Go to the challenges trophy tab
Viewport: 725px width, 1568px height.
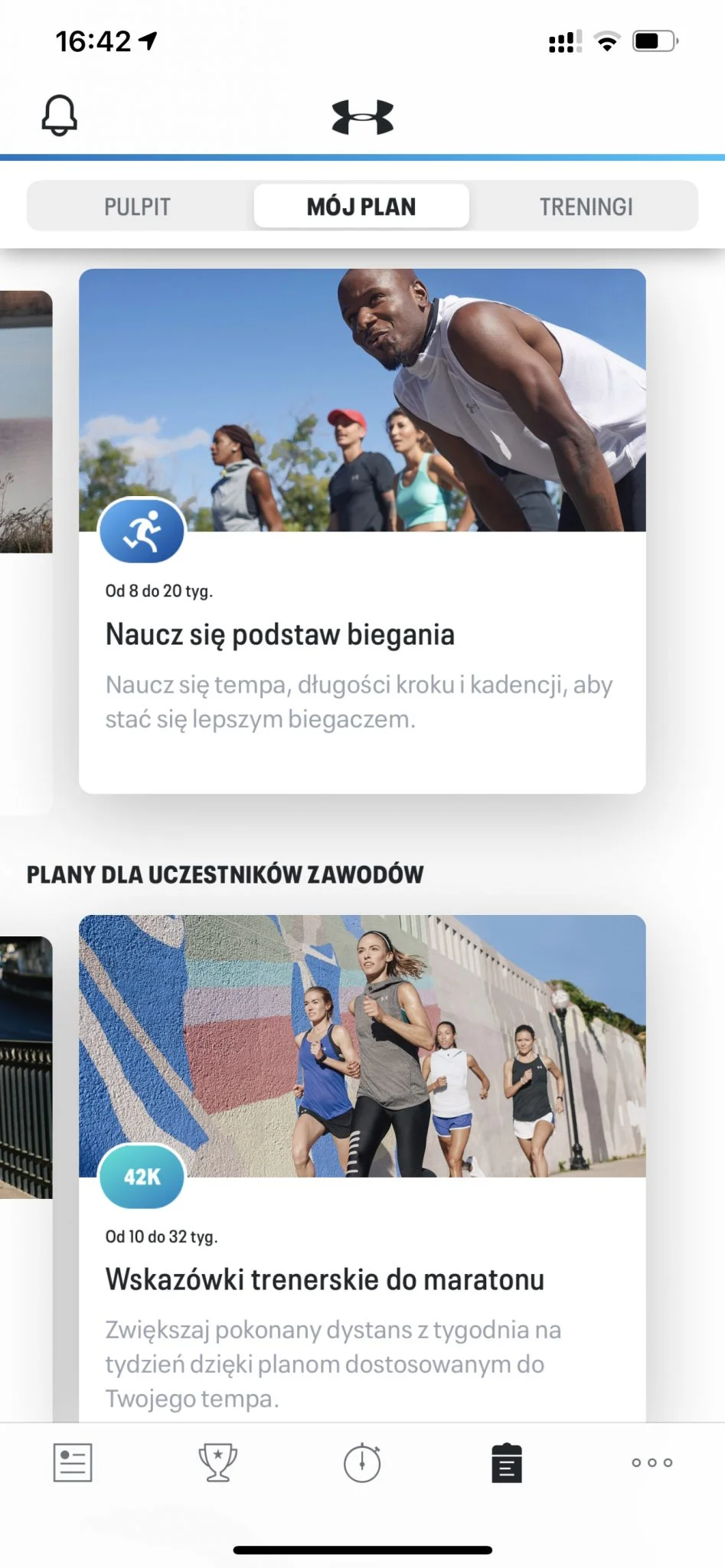(217, 1463)
